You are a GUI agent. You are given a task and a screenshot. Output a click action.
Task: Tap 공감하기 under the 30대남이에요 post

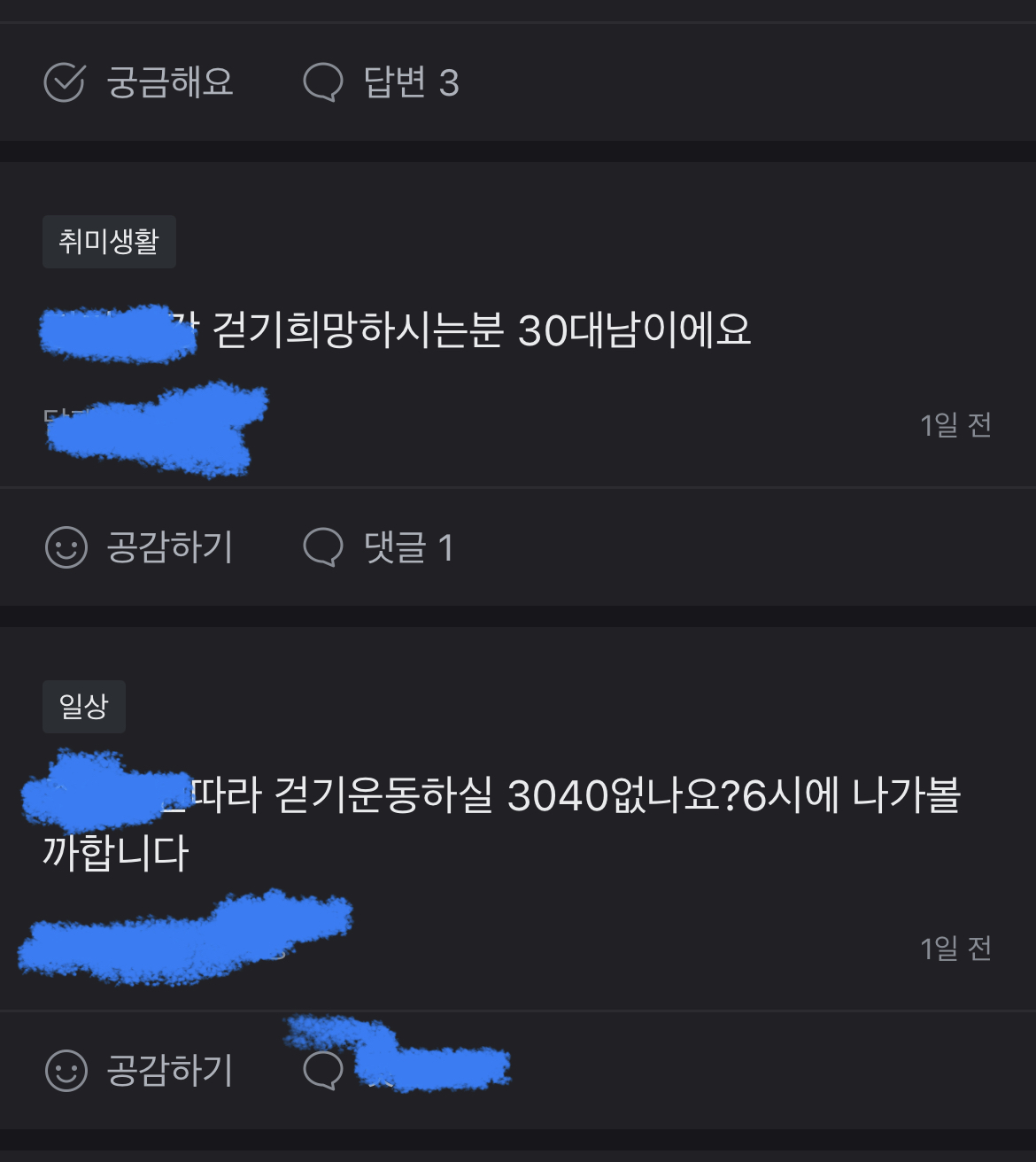coord(140,547)
